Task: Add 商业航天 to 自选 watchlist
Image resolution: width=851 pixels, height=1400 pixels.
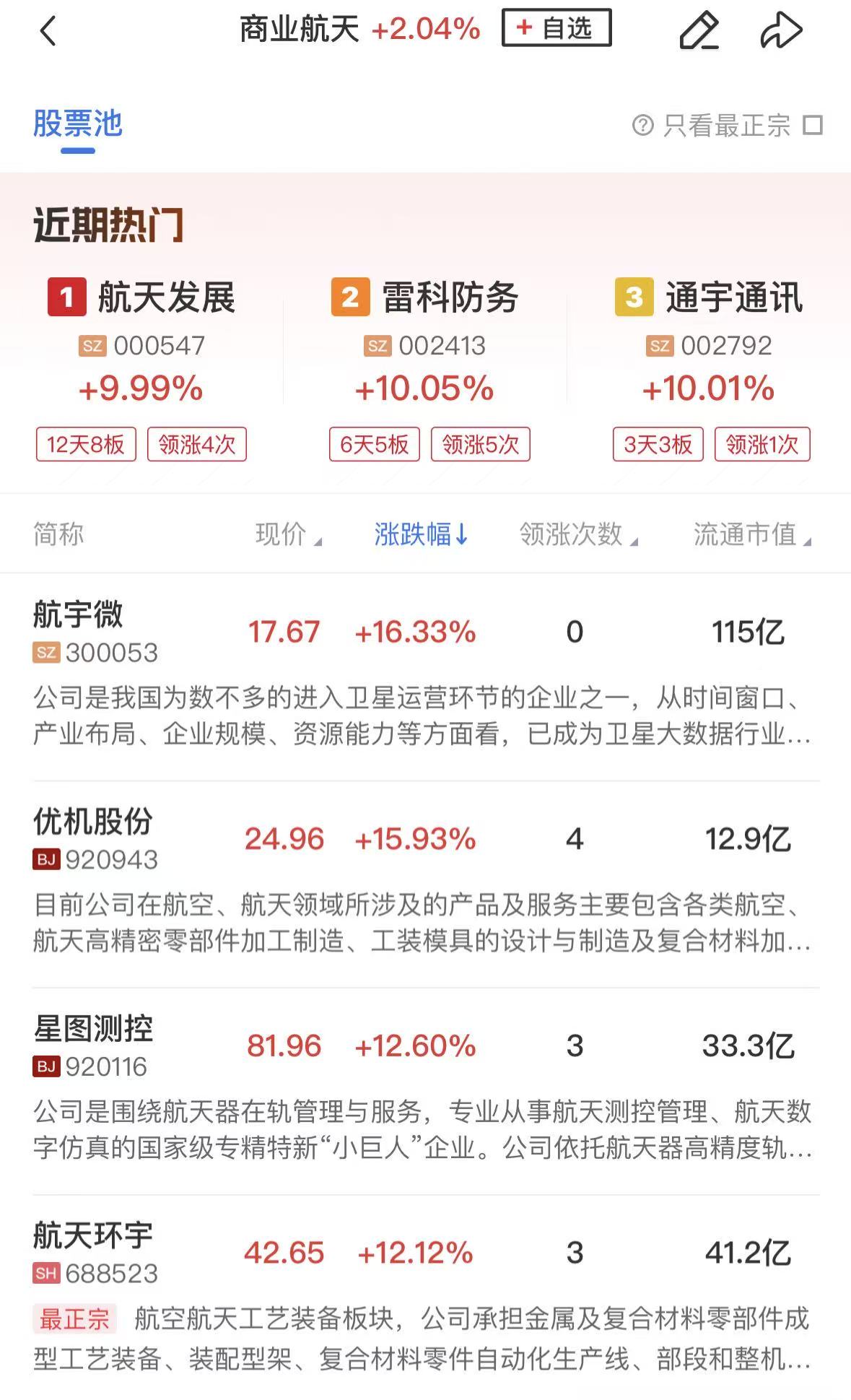Action: coord(556,28)
